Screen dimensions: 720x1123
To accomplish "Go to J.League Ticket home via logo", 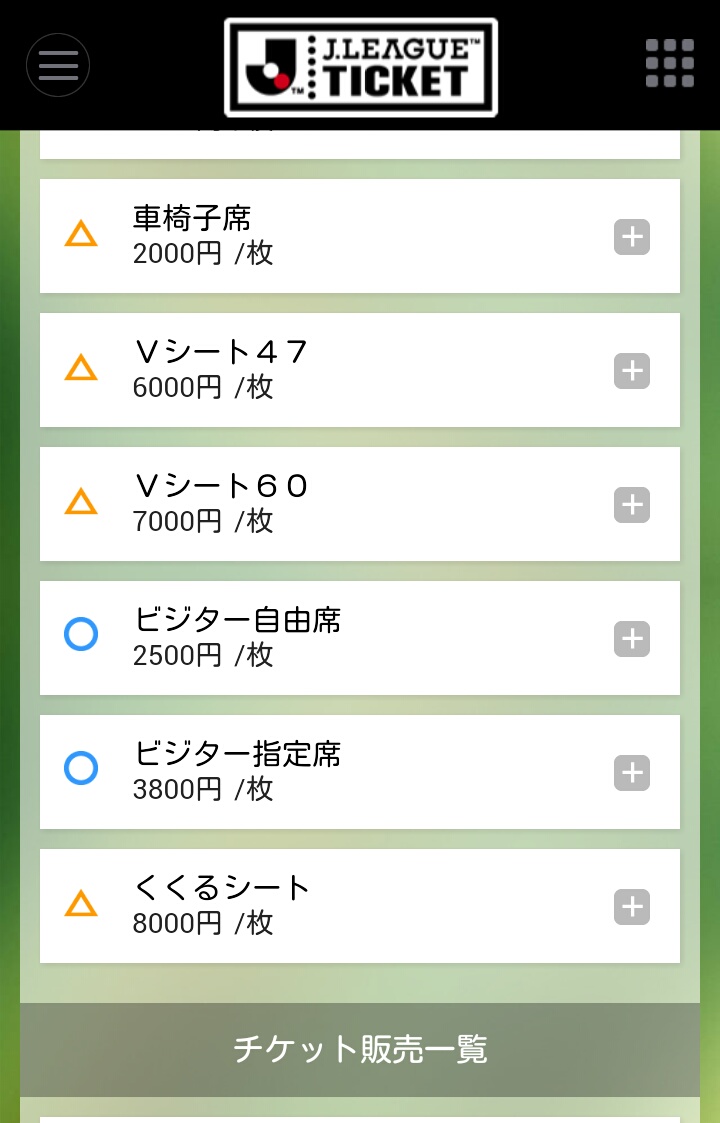I will (361, 67).
